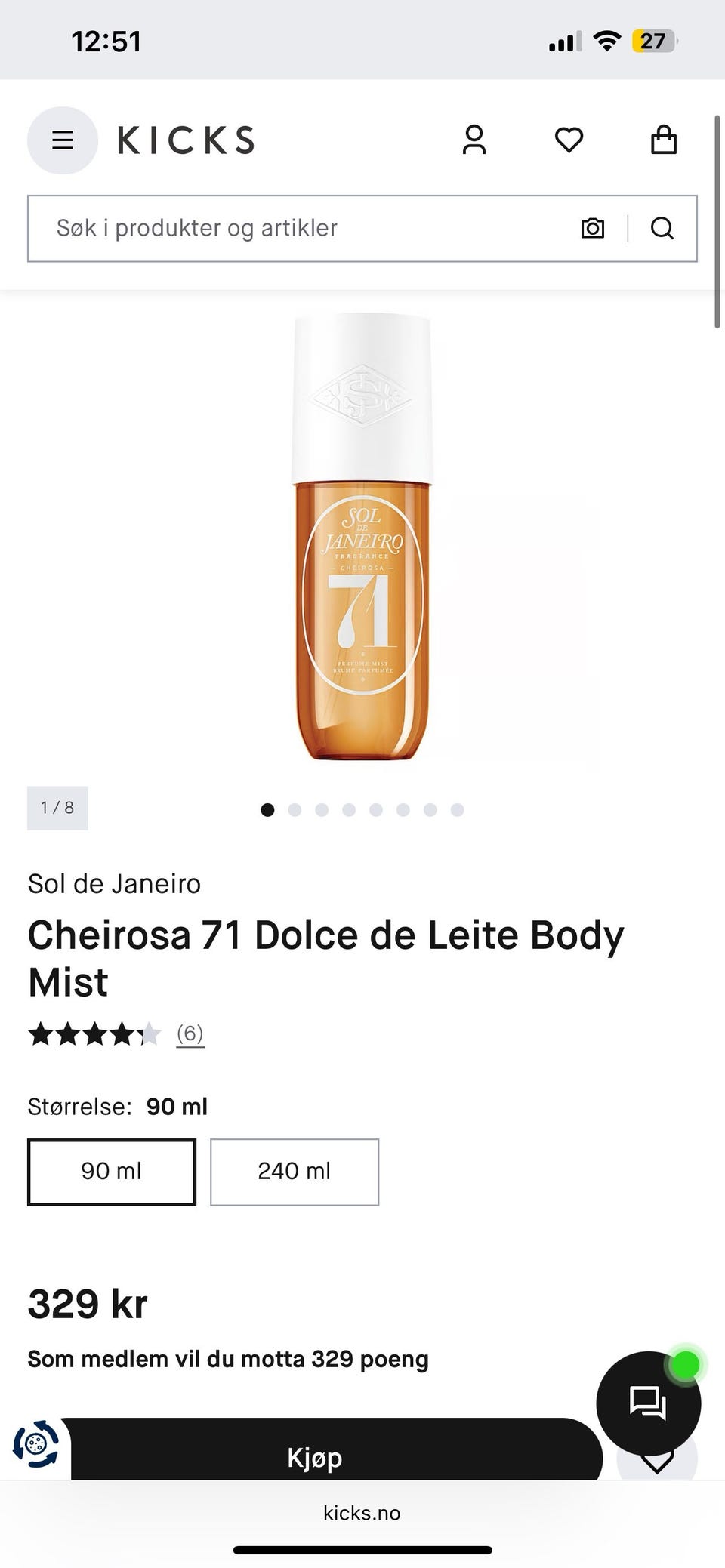725x1568 pixels.
Task: Open the Sol de Janeiro product image
Action: [362, 538]
